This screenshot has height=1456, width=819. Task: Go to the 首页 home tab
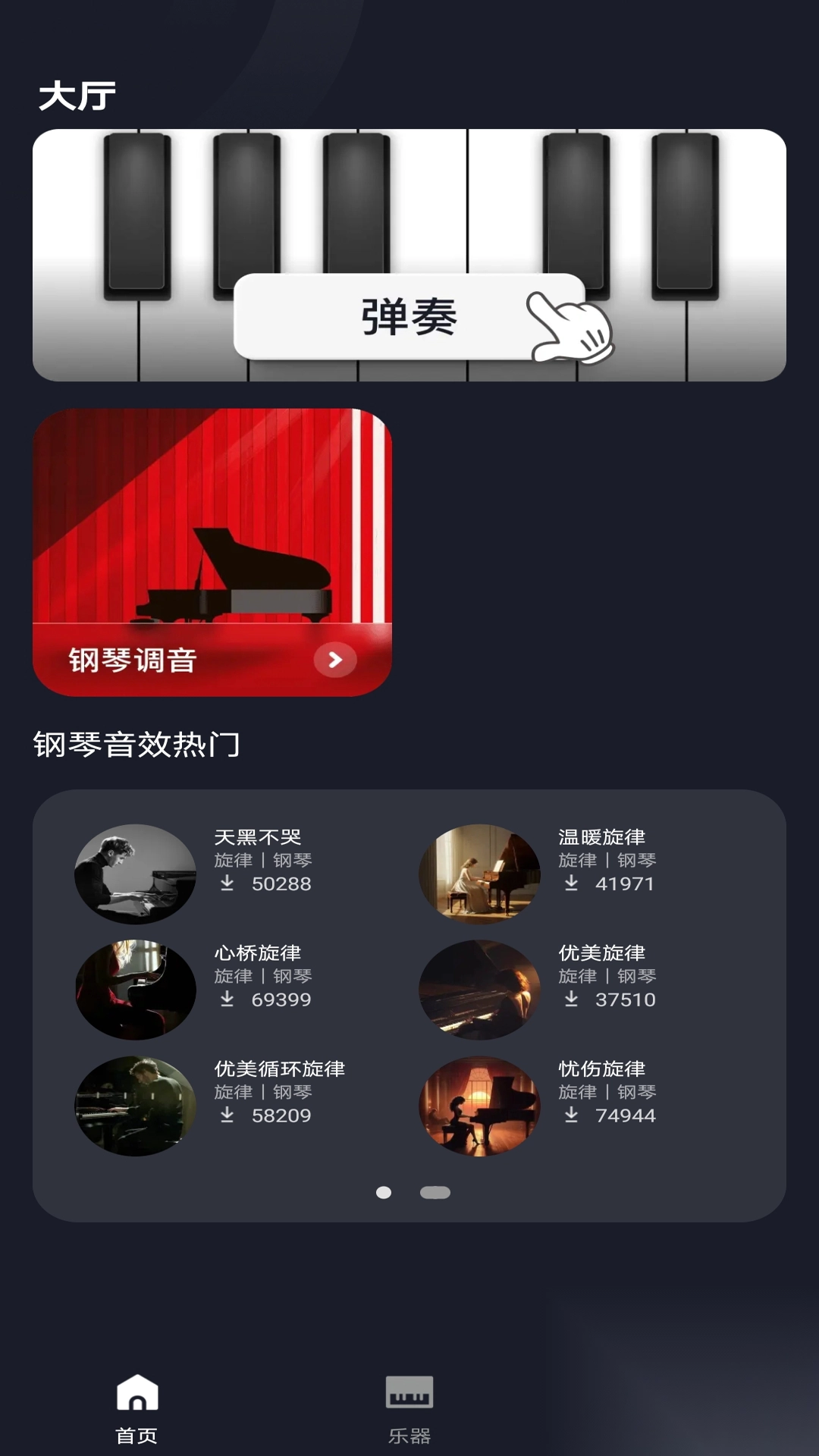[137, 1407]
